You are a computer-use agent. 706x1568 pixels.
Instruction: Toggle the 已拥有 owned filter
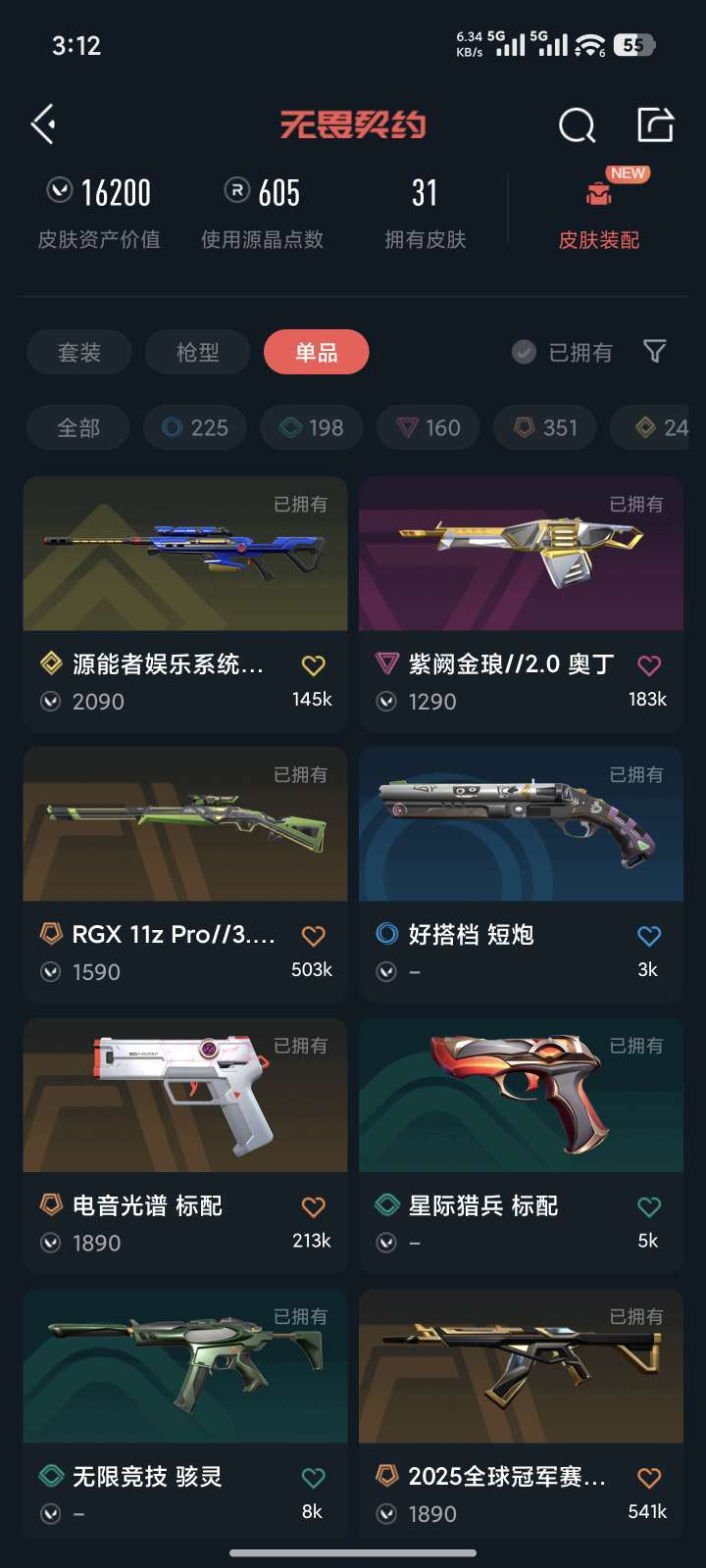[559, 351]
